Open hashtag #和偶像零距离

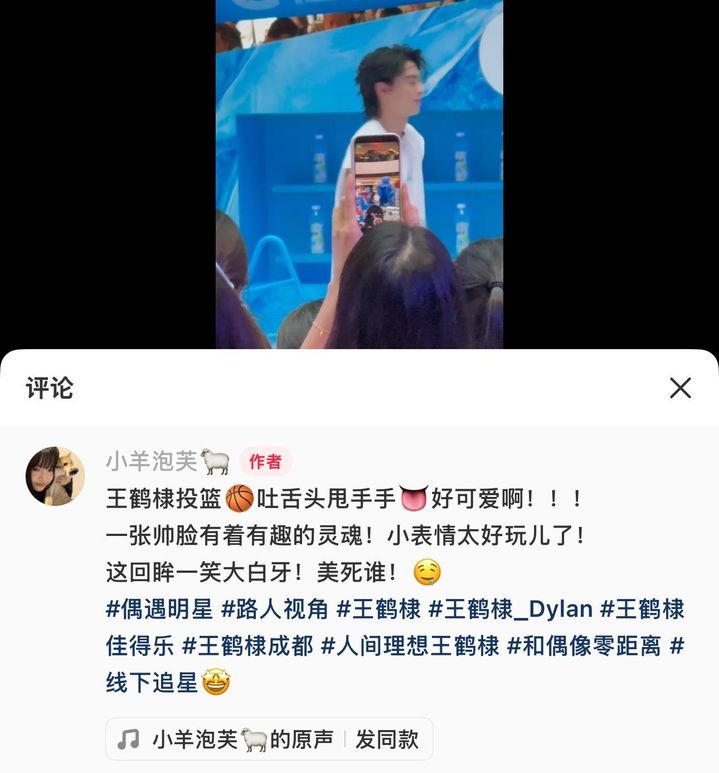pos(583,646)
